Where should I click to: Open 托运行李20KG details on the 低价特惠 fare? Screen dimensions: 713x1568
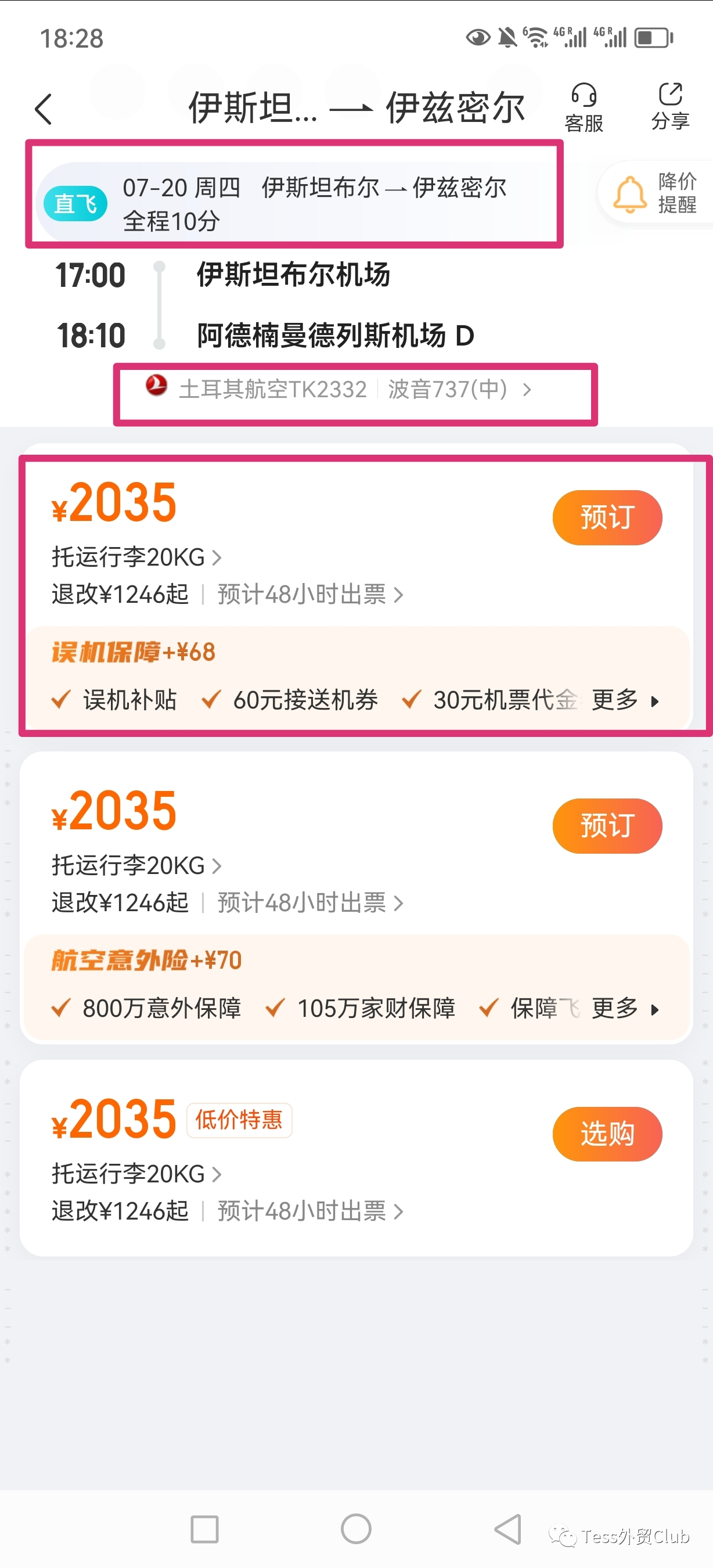tap(137, 1174)
